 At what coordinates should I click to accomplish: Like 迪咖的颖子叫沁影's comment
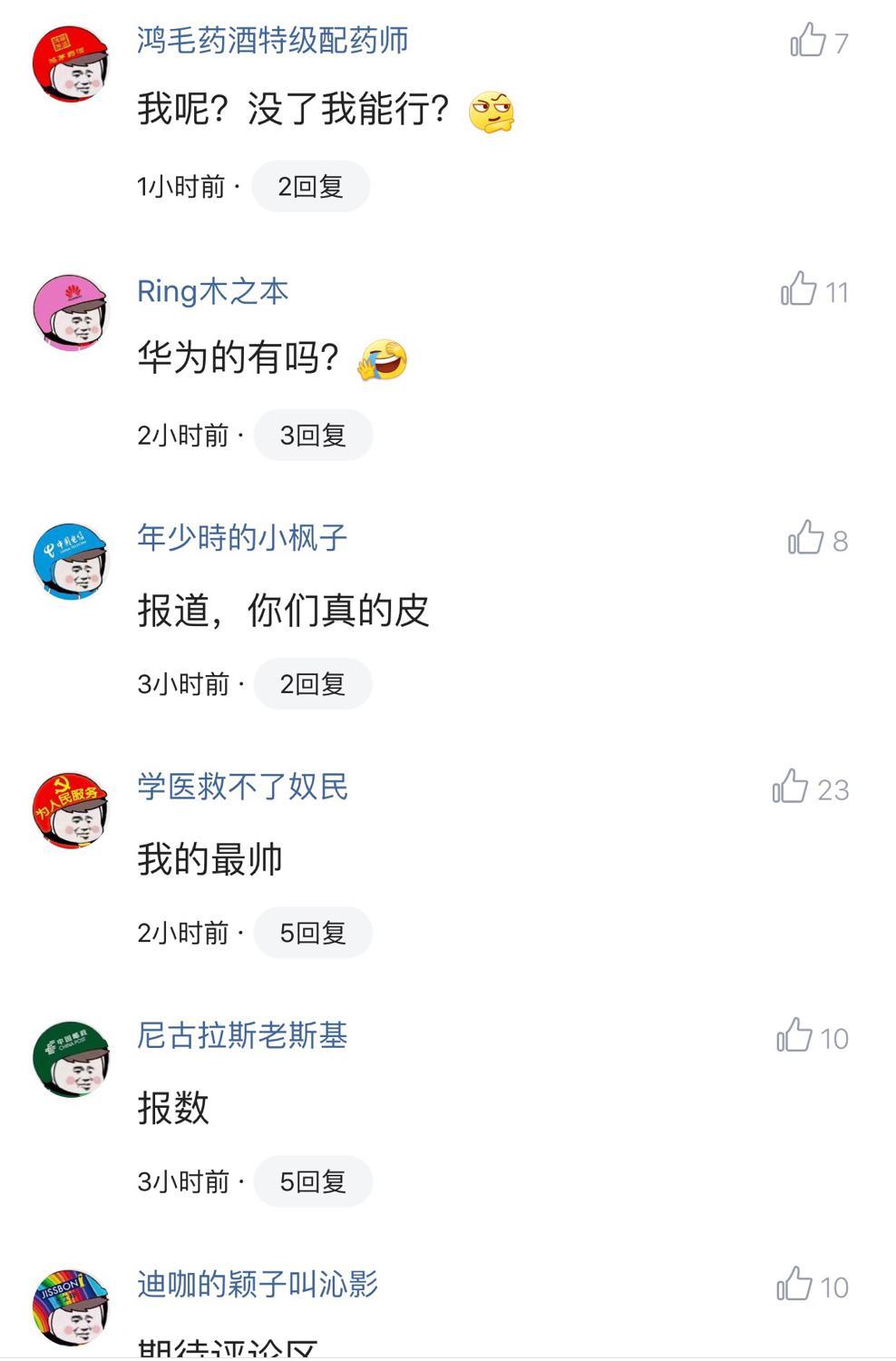[794, 1285]
